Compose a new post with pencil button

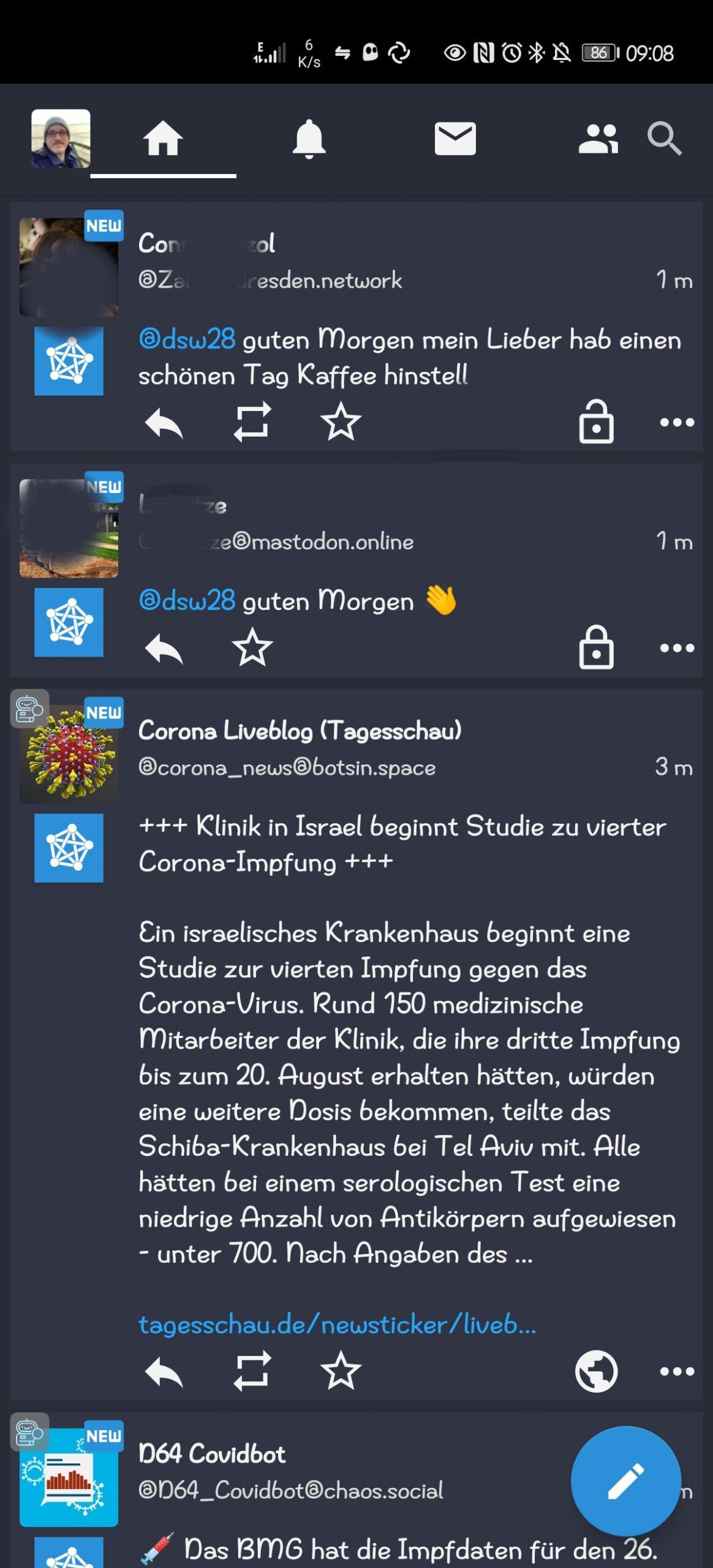click(x=626, y=1481)
